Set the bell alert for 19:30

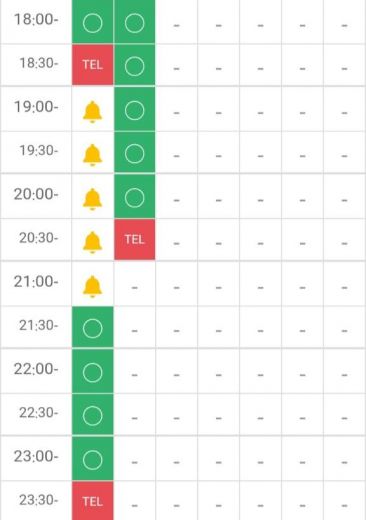[x=92, y=155]
